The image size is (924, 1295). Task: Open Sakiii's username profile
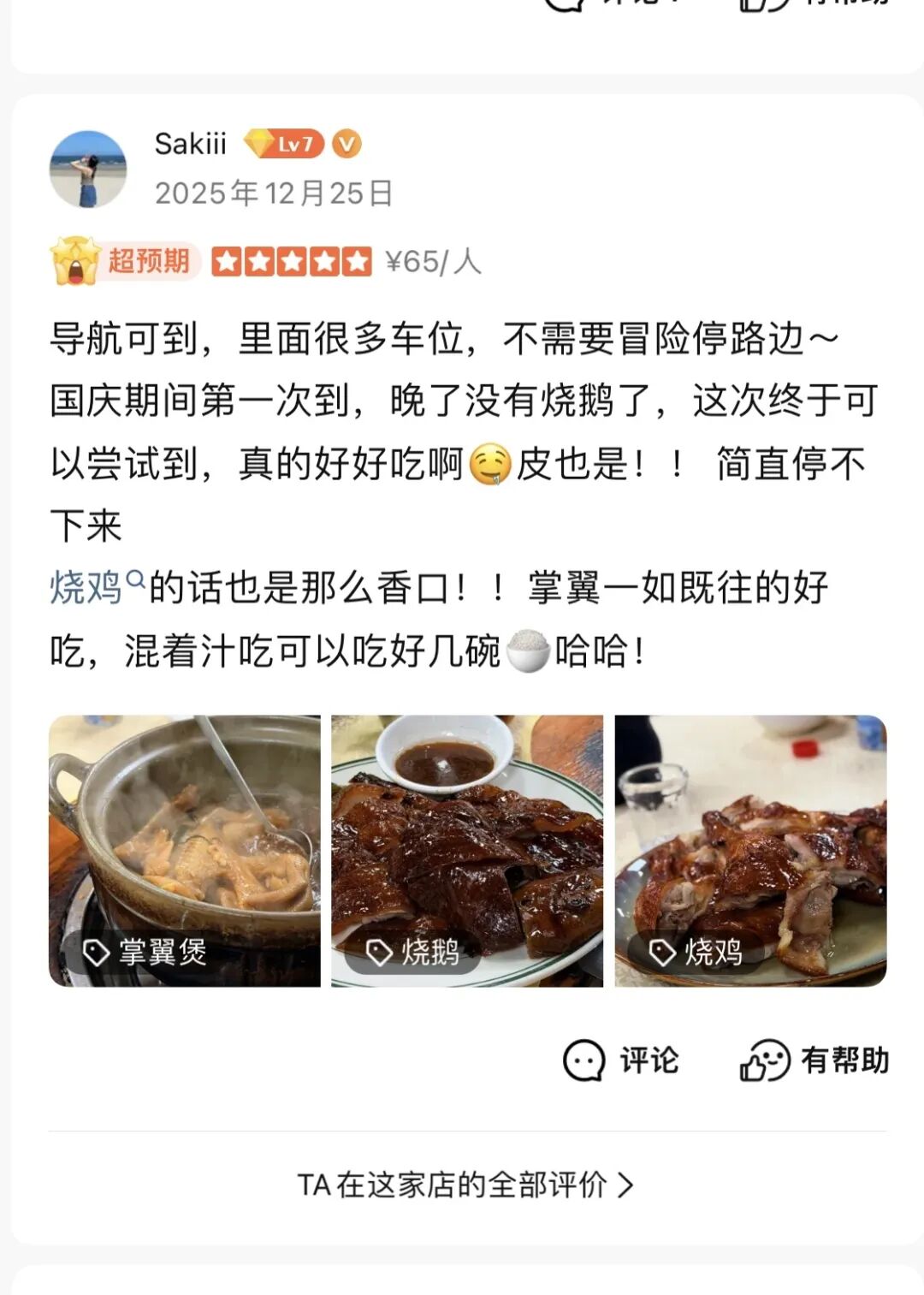pos(190,144)
